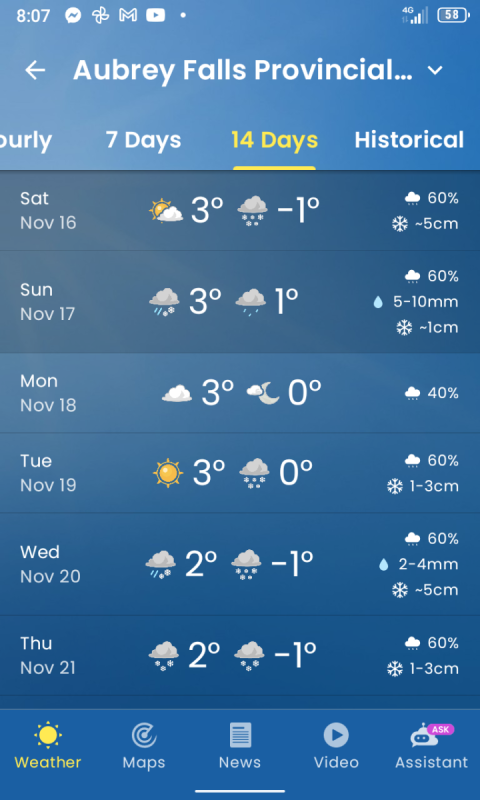Open the Maps section
480x800 pixels.
coord(144,745)
